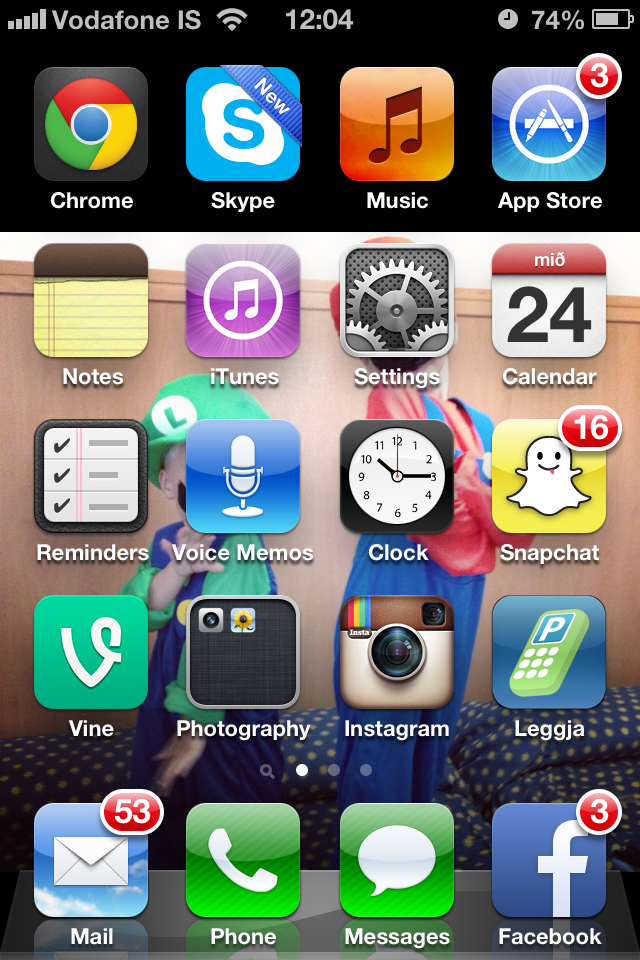Launch Facebook from the dock
The image size is (640, 960).
tap(549, 861)
